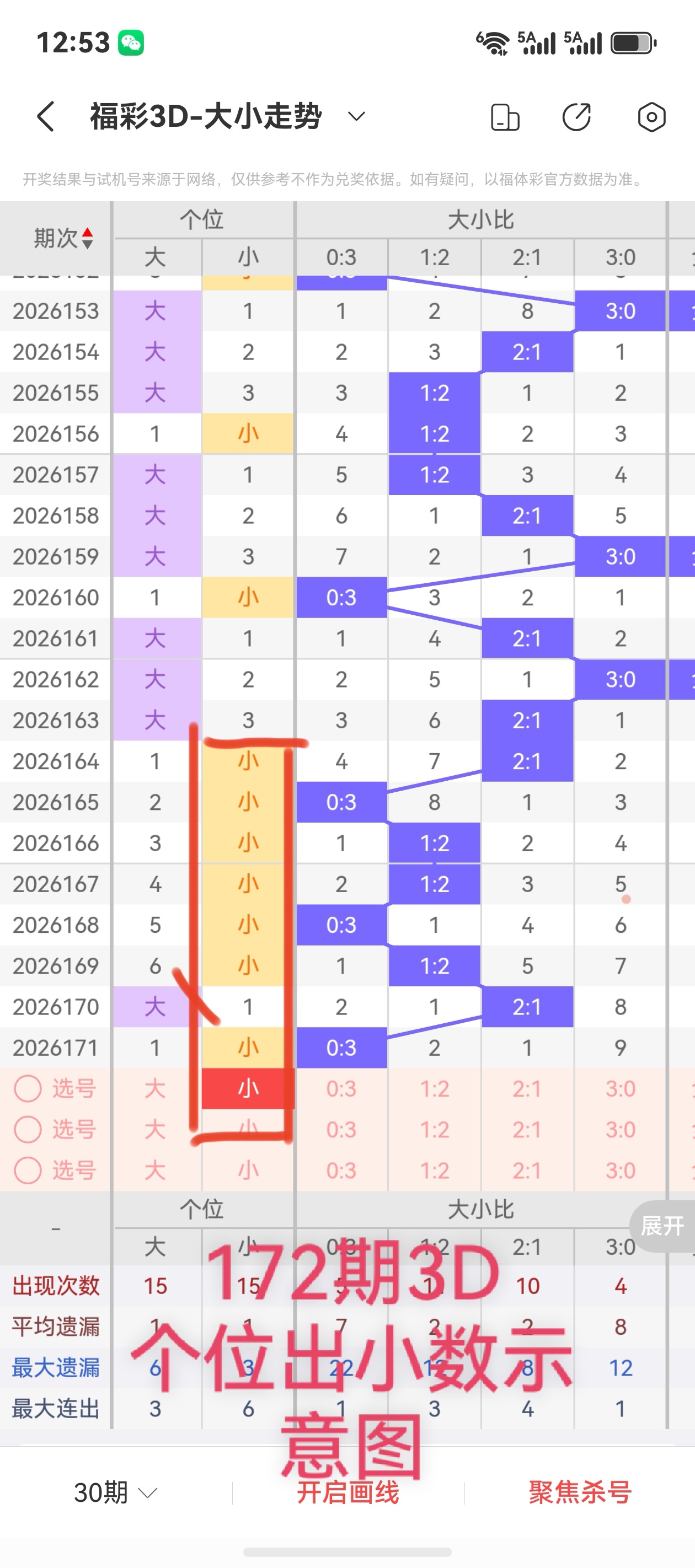Share this trend chart
This screenshot has width=695, height=1568.
pyautogui.click(x=576, y=117)
